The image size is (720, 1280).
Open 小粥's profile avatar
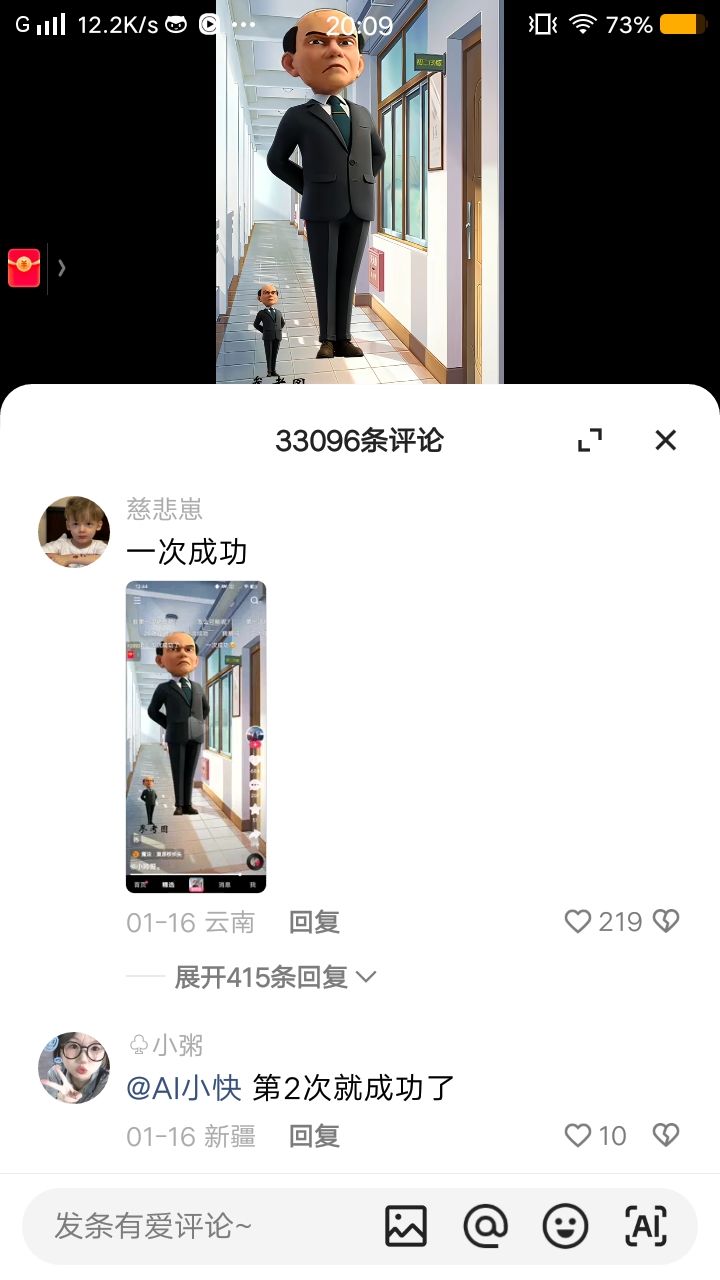click(x=74, y=1068)
